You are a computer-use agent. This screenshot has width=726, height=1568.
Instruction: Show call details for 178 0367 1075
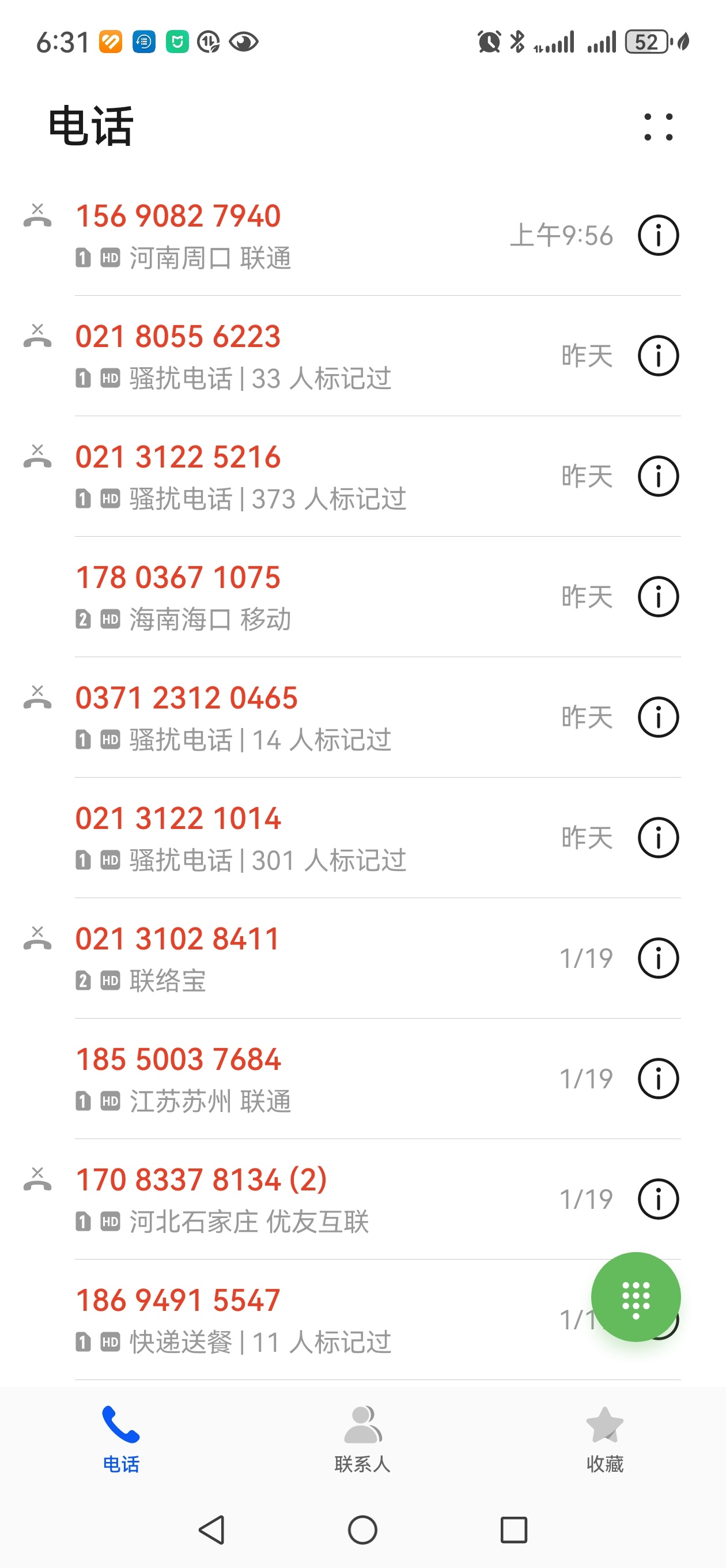tap(658, 597)
